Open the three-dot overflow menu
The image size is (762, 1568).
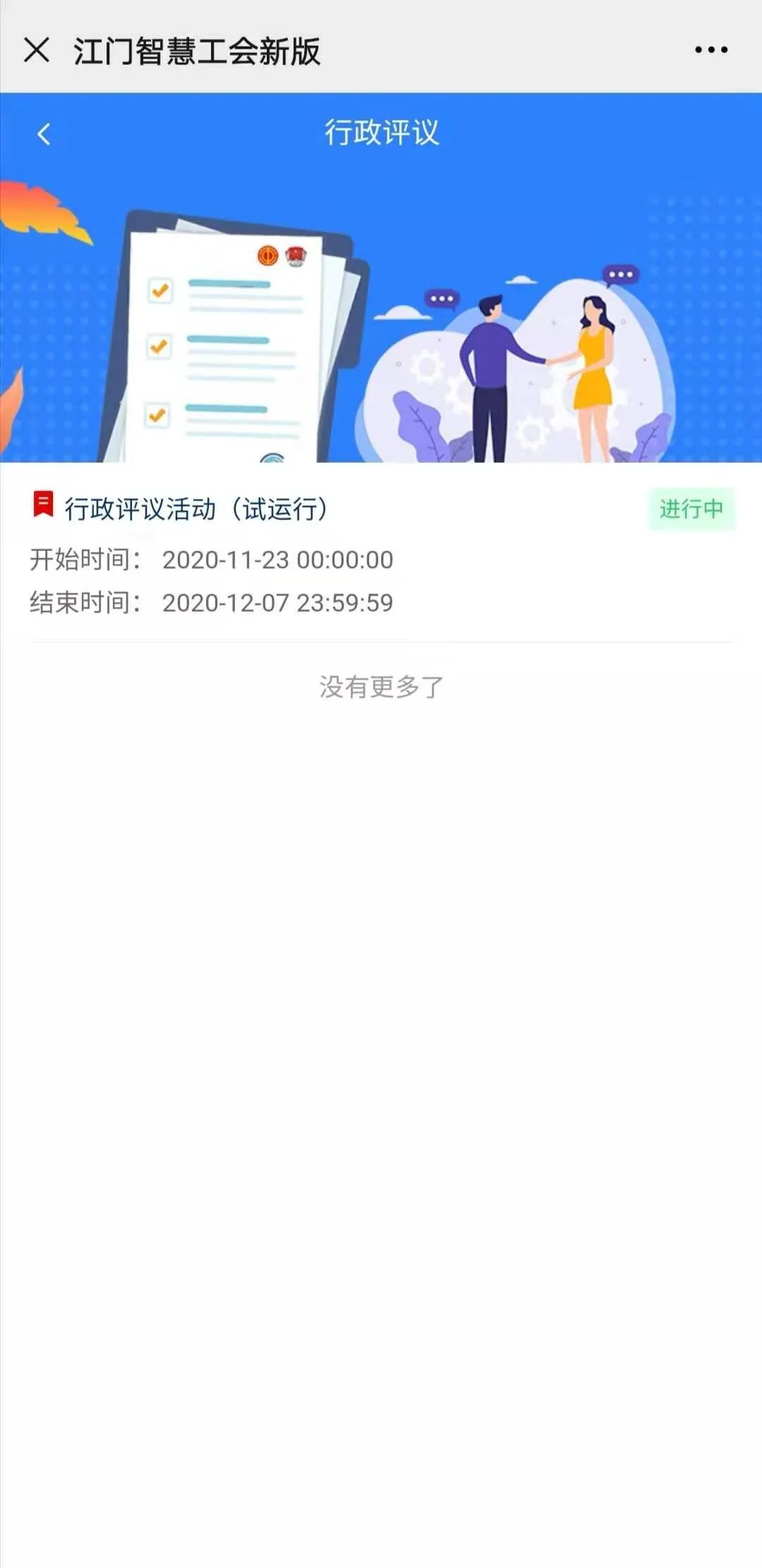tap(710, 49)
